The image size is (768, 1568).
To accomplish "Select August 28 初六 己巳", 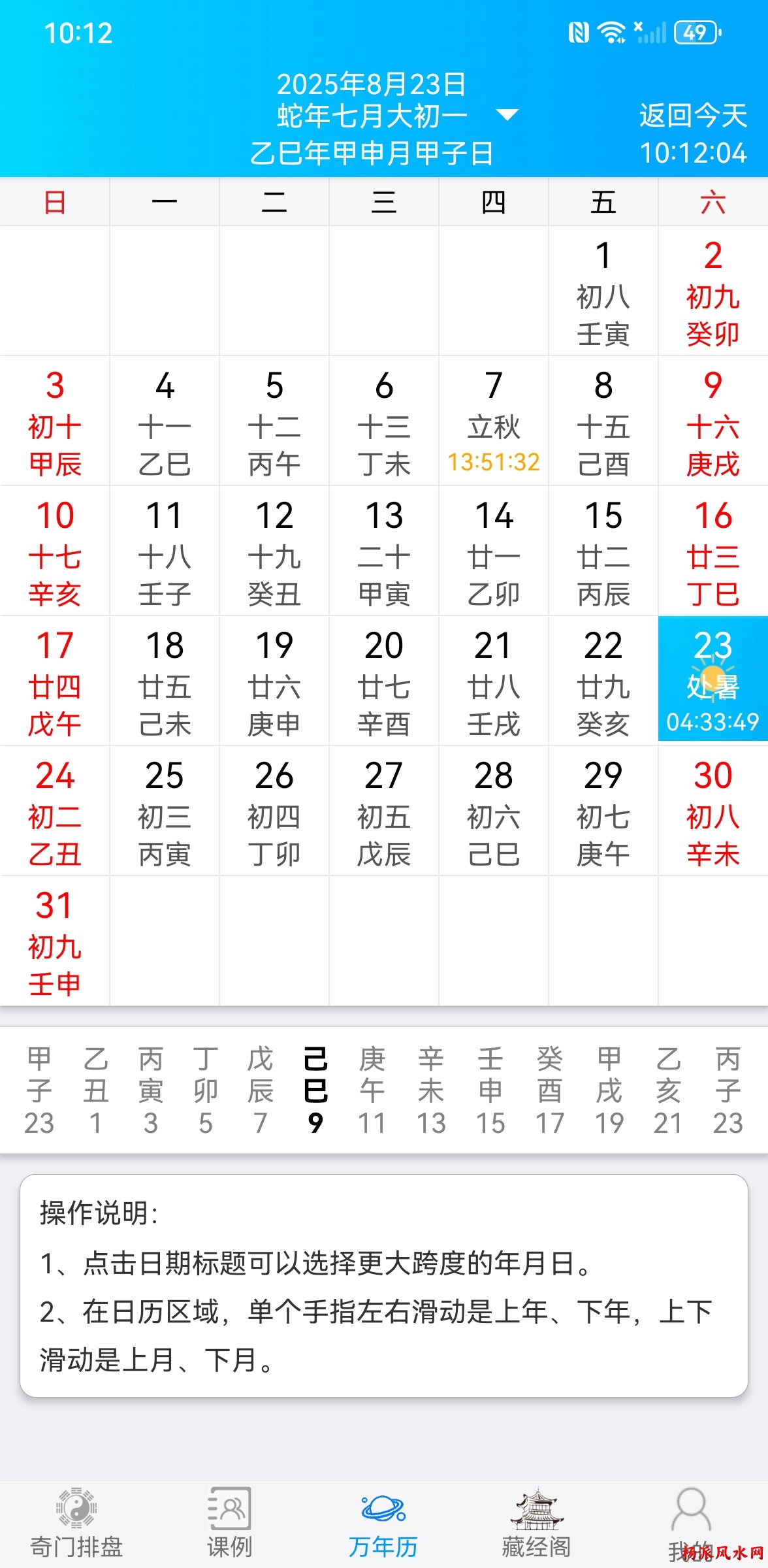I will click(494, 811).
